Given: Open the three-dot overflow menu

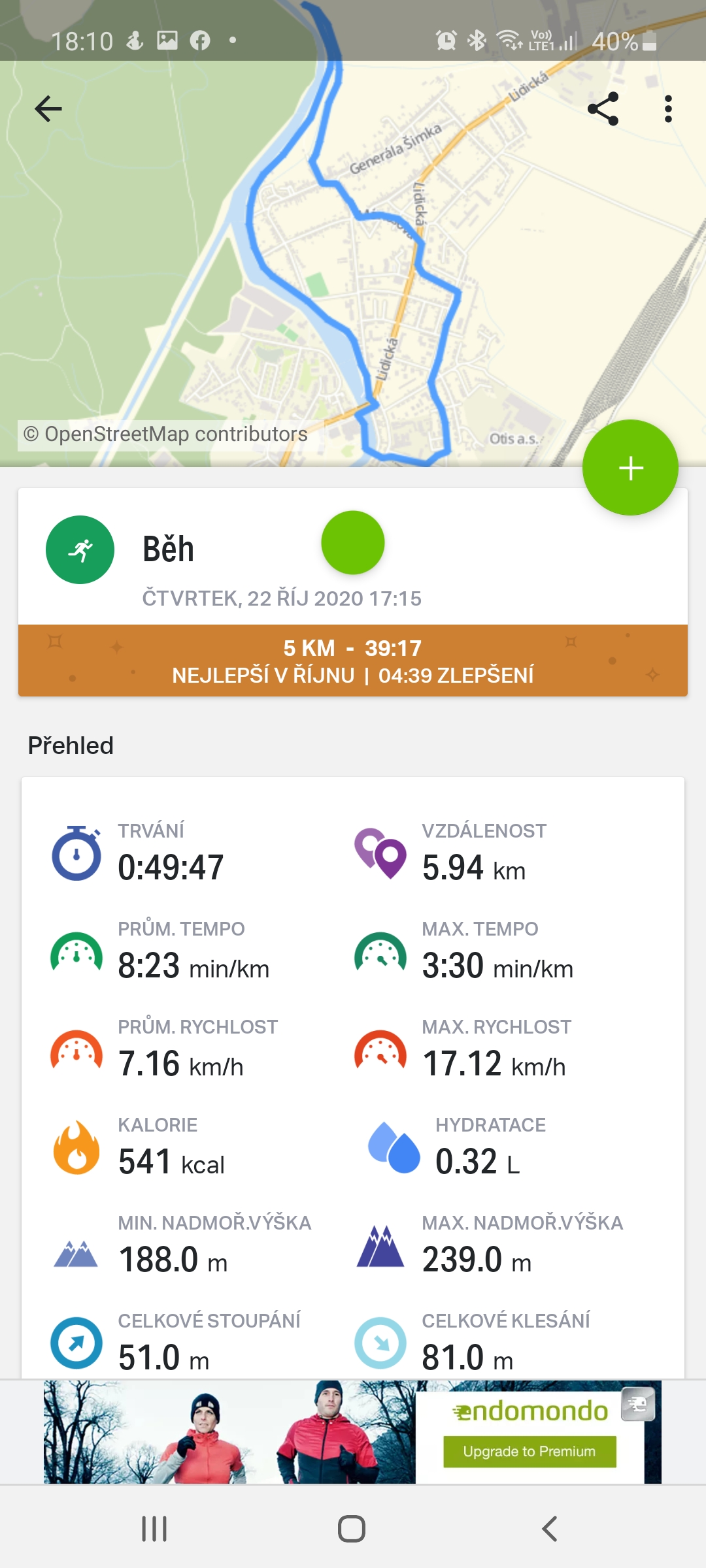Looking at the screenshot, I should tap(667, 109).
